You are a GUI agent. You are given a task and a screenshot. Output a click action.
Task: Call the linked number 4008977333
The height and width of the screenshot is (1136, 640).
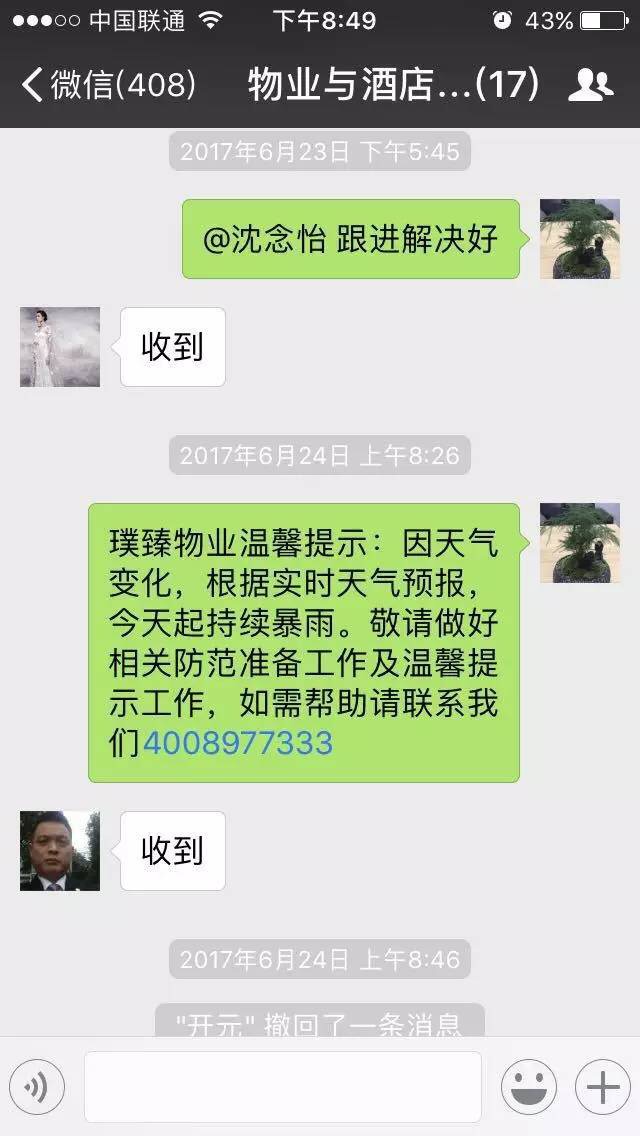tap(238, 743)
